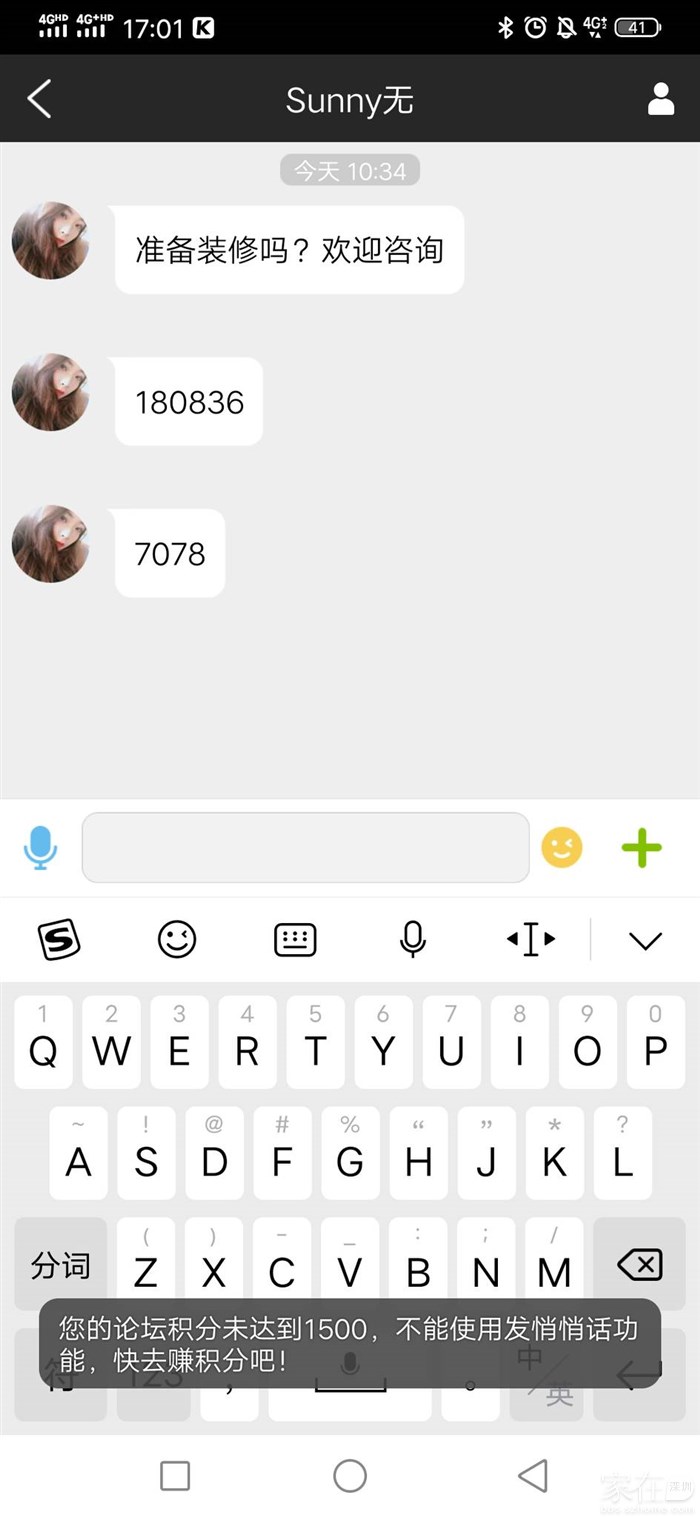This screenshot has height=1517, width=700.
Task: Go back from the Sunny无 chat
Action: [x=40, y=99]
